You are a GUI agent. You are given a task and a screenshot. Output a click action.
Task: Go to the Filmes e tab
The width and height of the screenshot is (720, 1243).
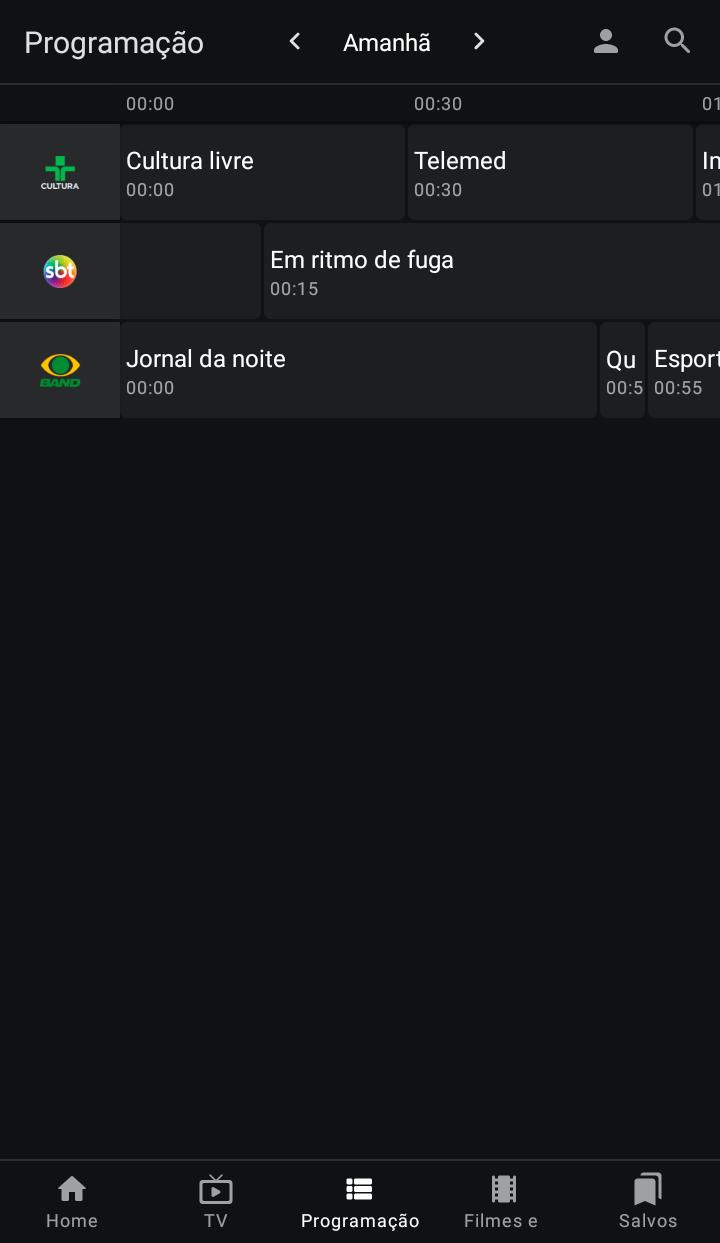coord(504,1202)
